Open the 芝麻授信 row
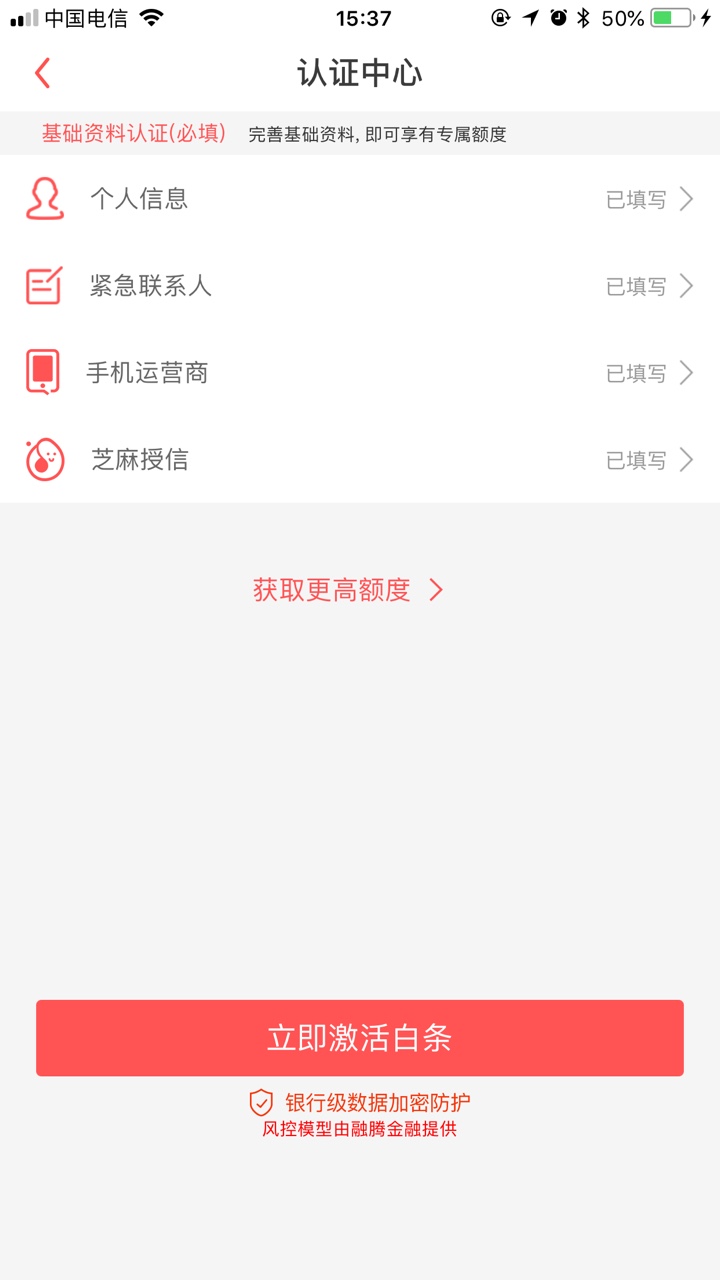 coord(360,460)
